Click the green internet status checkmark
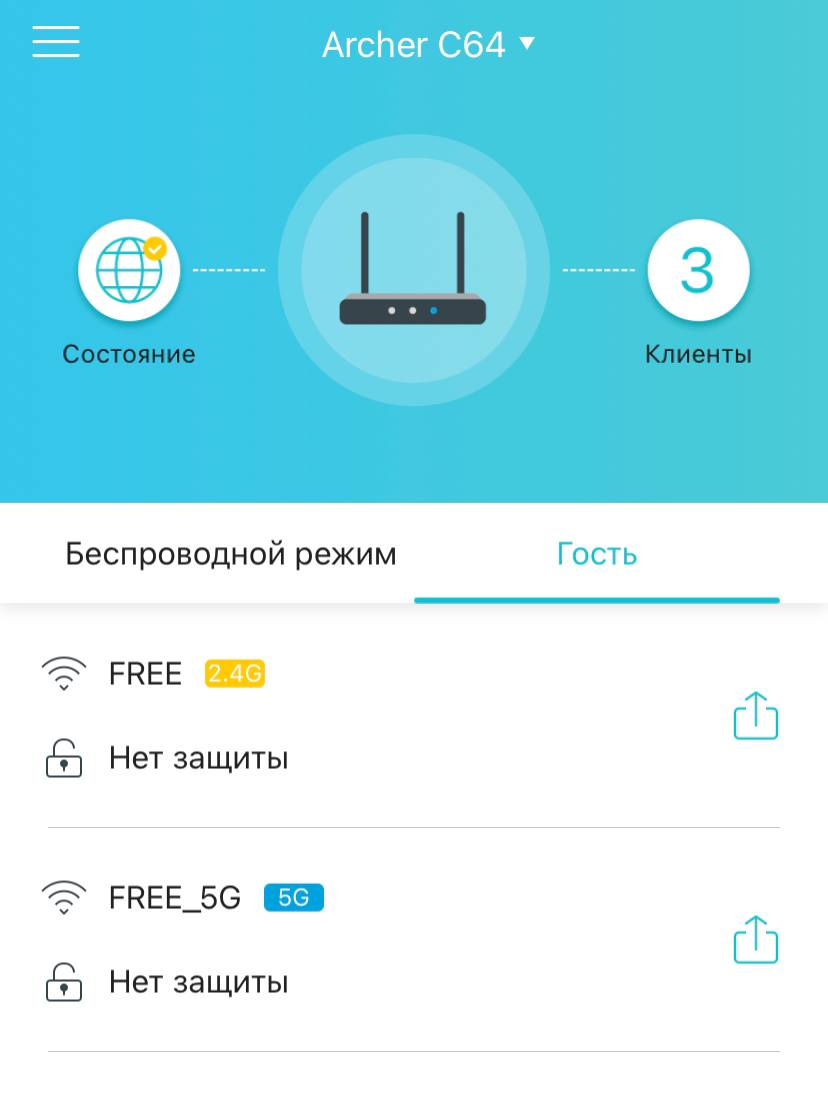 [156, 249]
